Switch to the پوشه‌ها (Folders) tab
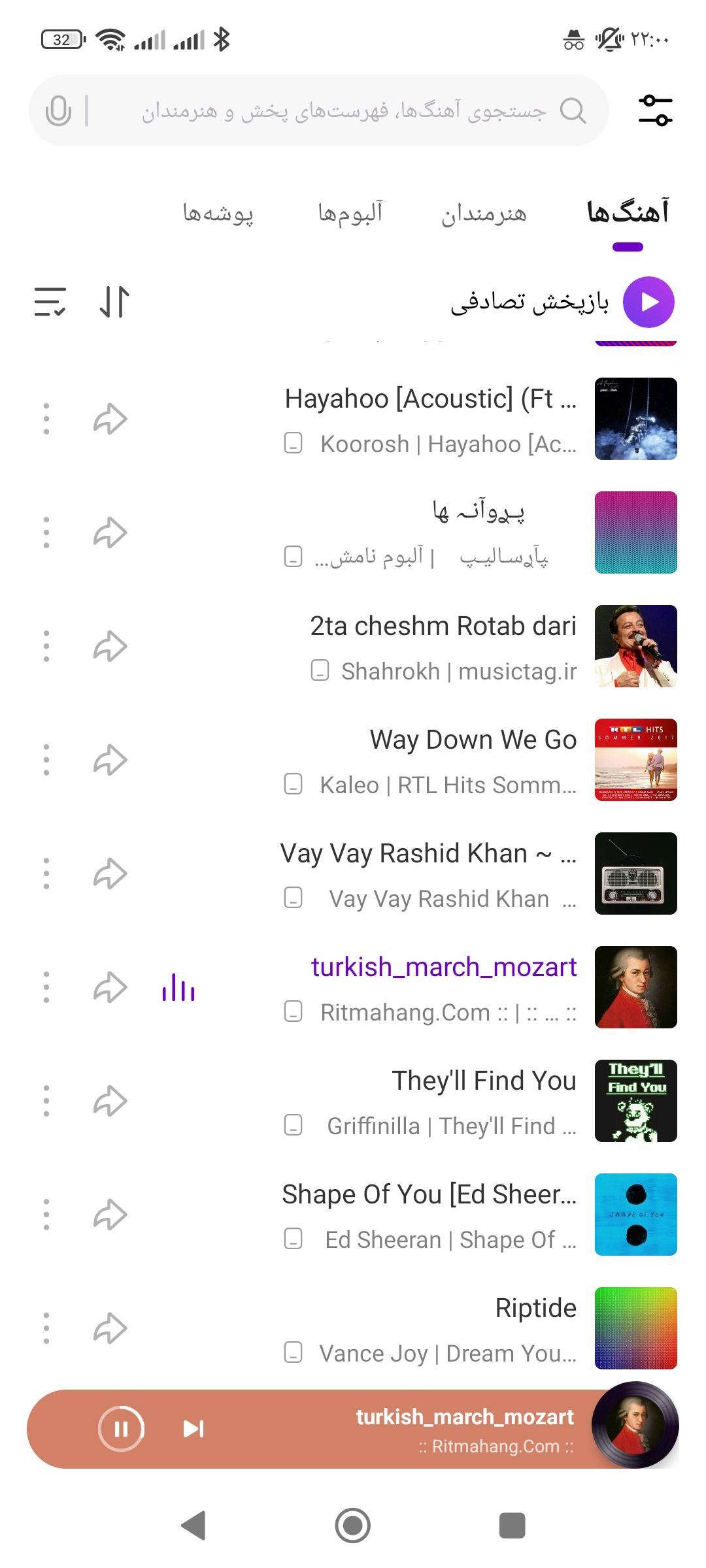 coord(218,214)
